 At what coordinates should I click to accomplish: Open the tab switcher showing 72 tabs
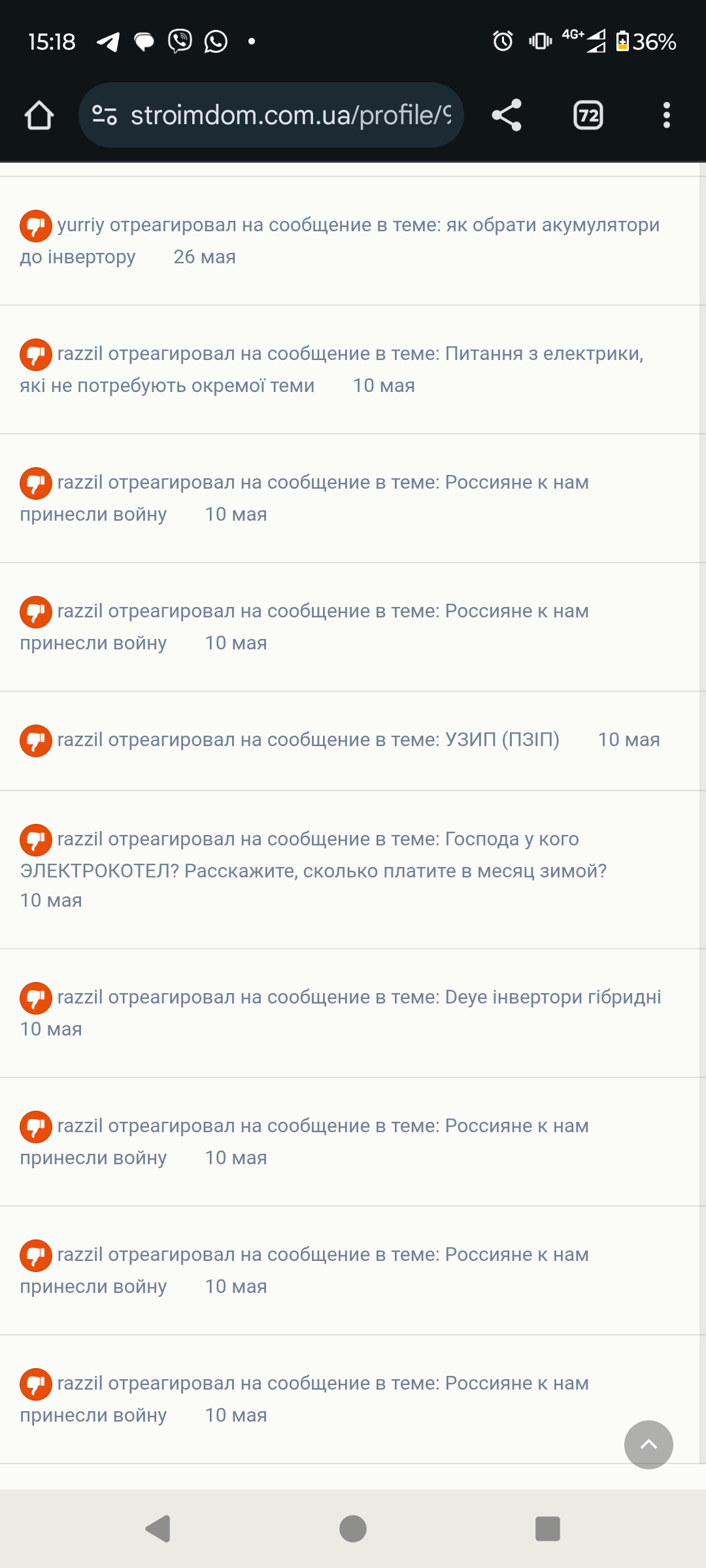coord(588,116)
